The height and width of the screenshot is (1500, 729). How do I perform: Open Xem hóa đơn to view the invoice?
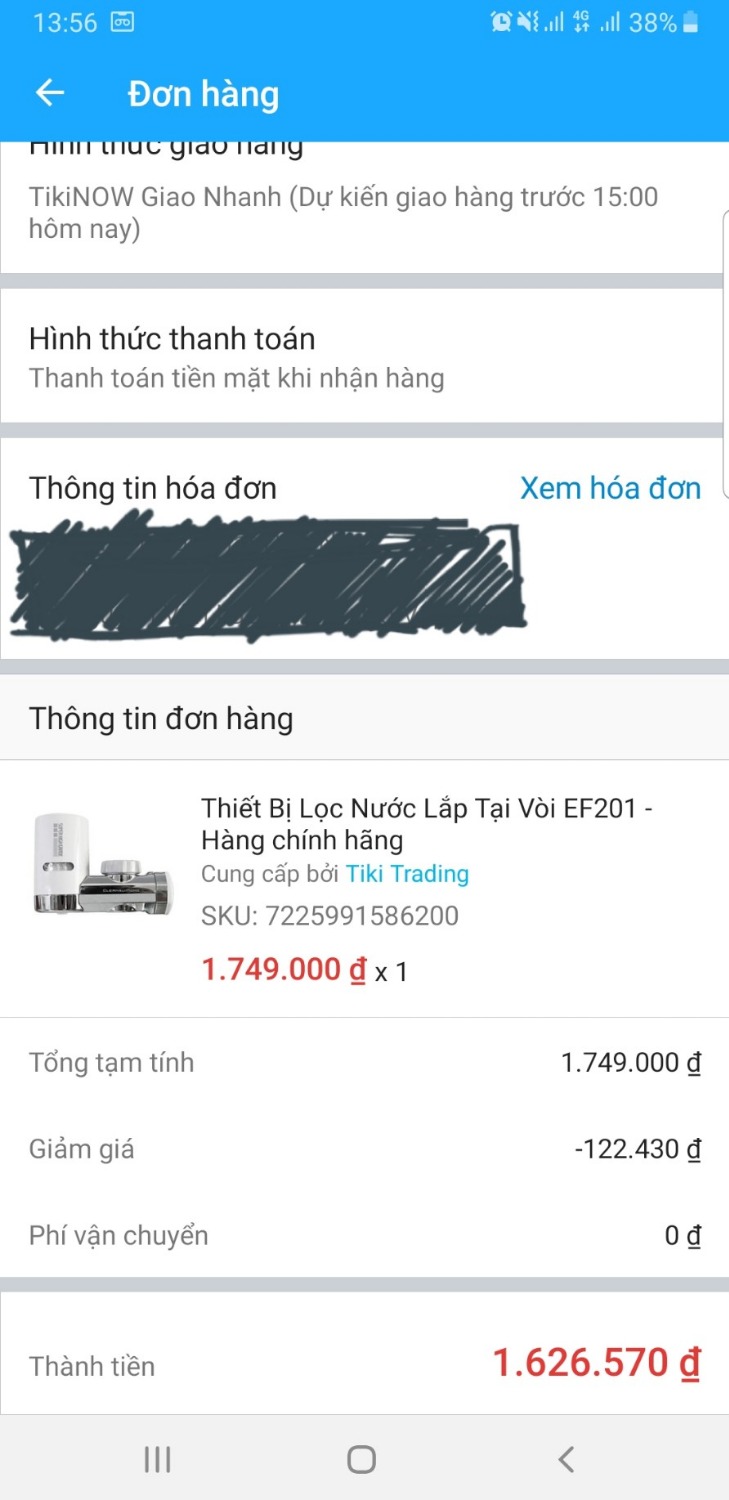[610, 488]
